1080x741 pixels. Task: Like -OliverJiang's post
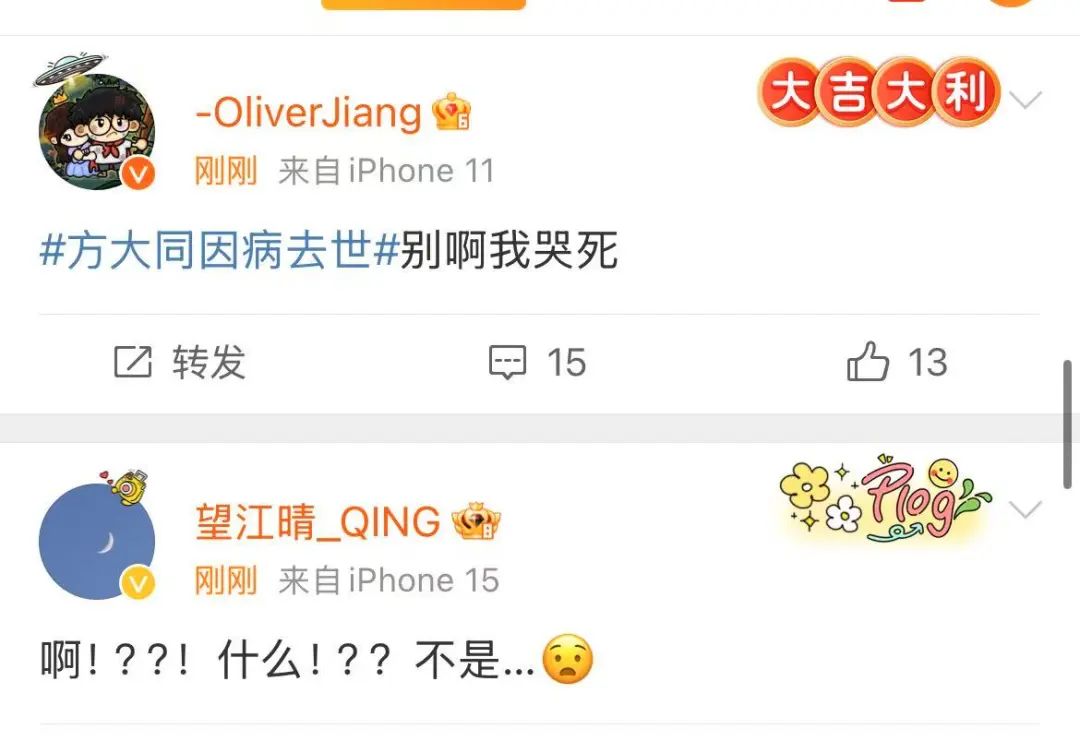(897, 362)
